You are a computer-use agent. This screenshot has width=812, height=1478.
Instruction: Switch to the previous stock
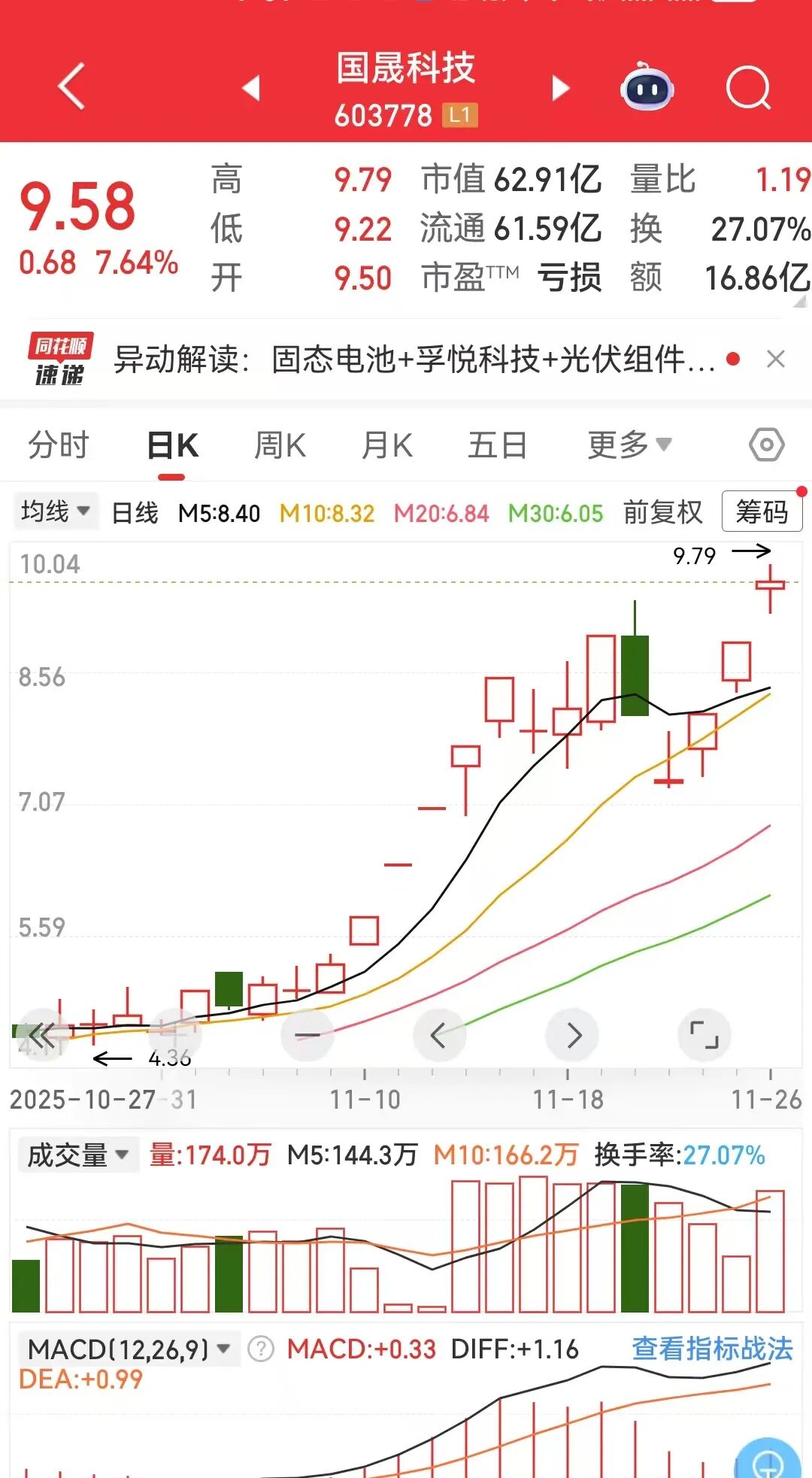[x=251, y=88]
